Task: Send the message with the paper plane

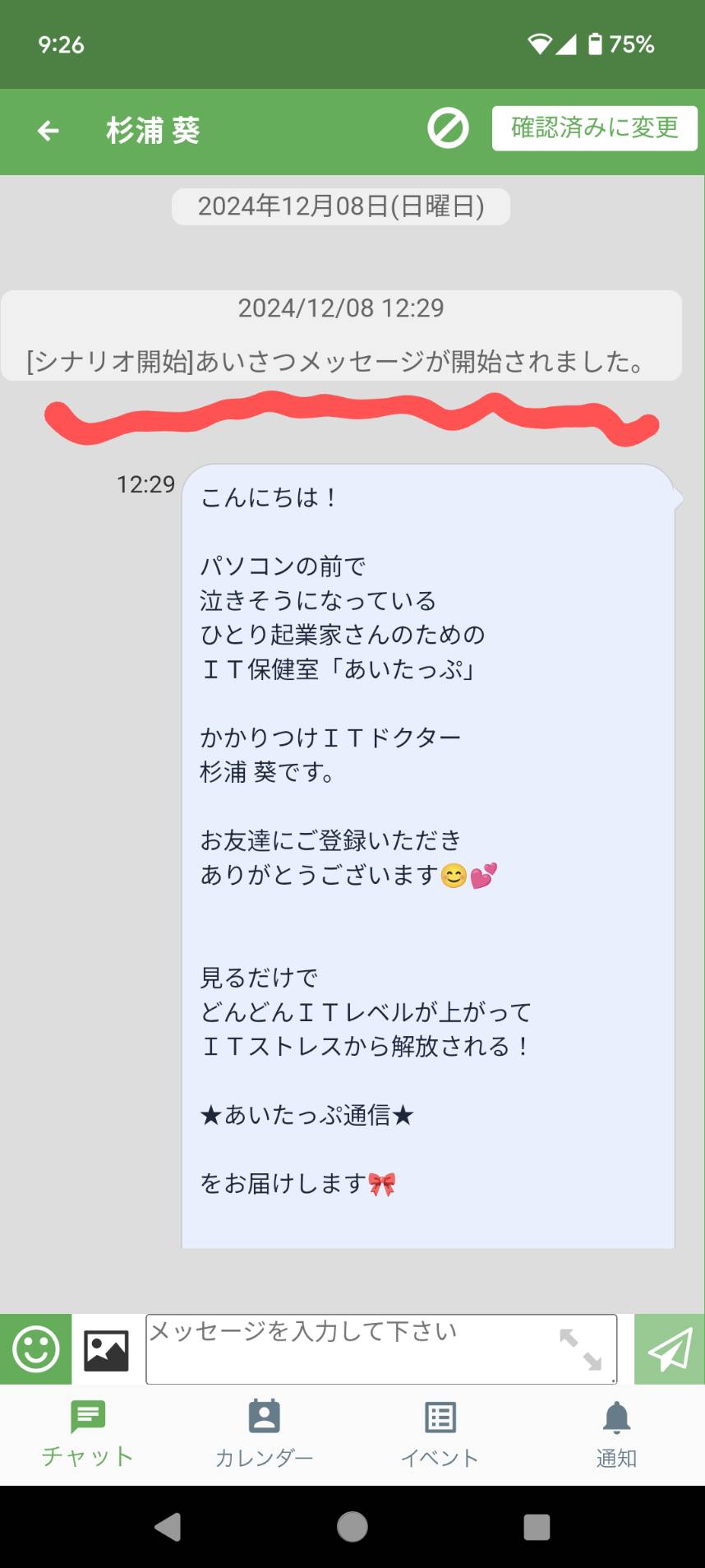Action: 670,1349
